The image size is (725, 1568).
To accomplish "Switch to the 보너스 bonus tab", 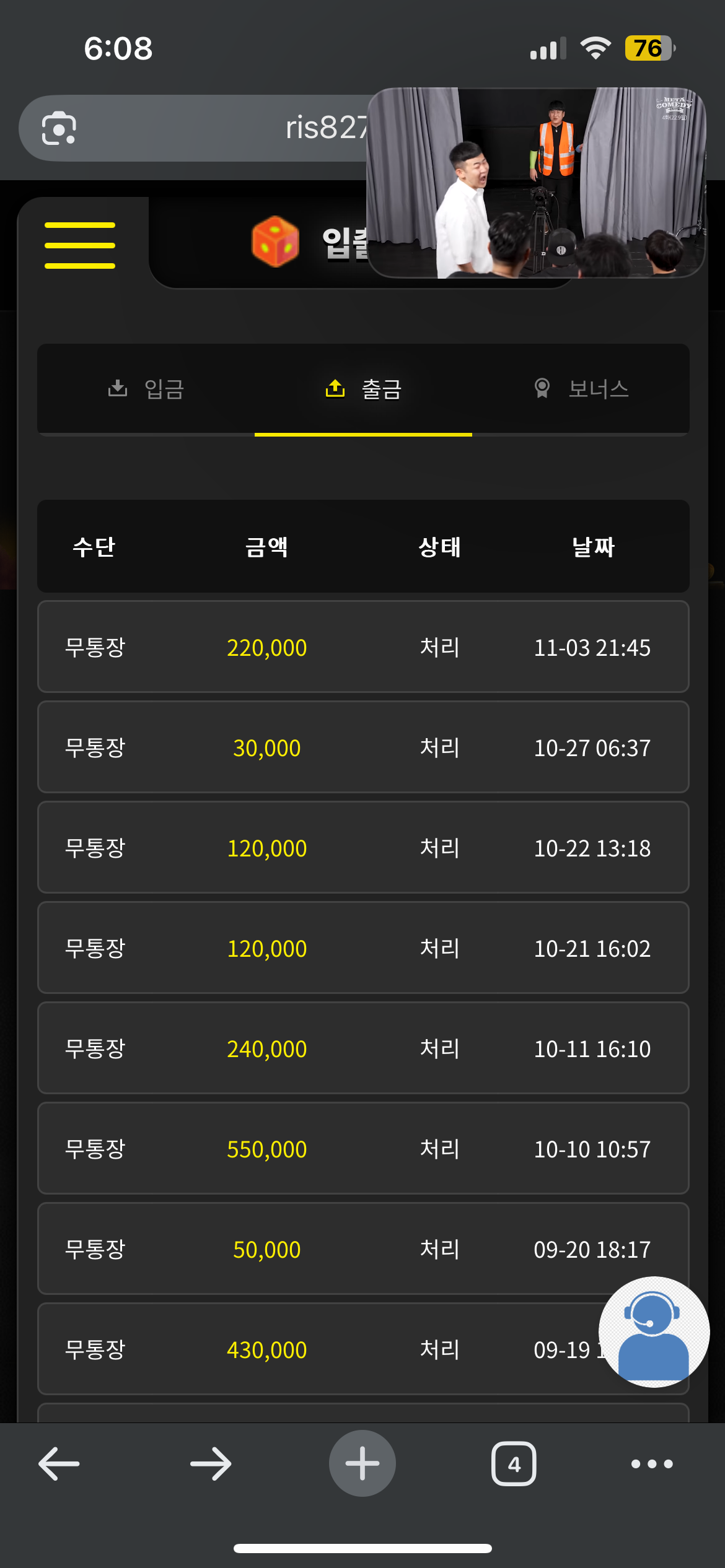I will [x=581, y=389].
